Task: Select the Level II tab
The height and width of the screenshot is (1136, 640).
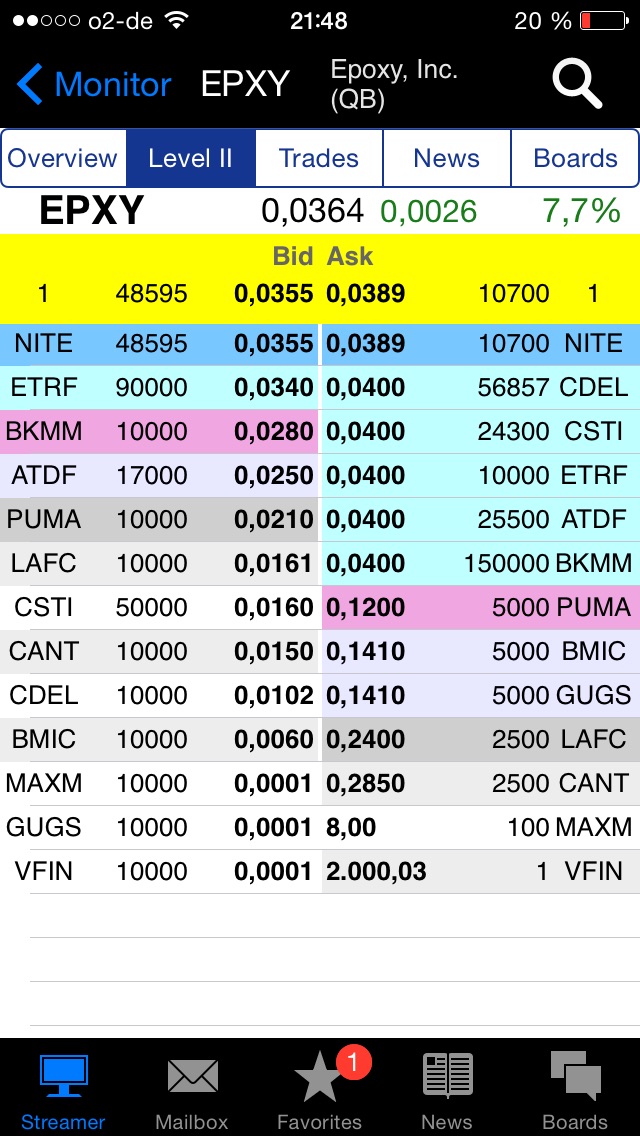Action: [x=190, y=158]
